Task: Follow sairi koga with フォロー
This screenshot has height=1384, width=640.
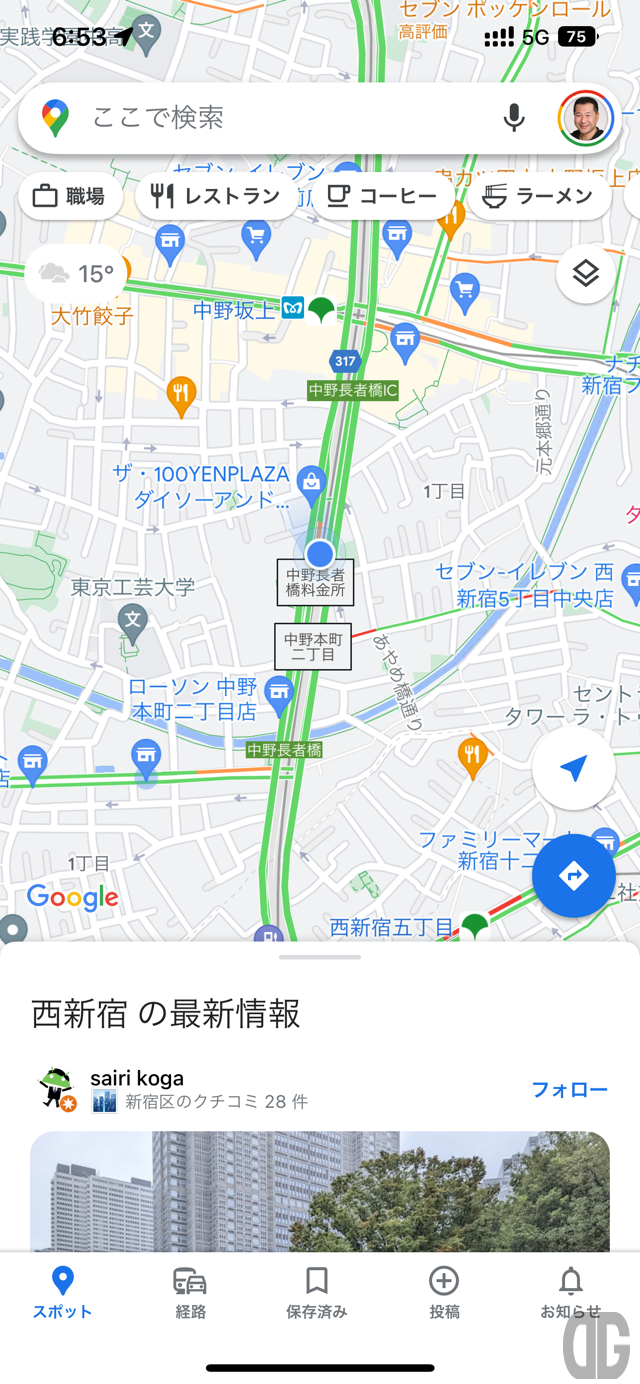Action: [x=569, y=1090]
